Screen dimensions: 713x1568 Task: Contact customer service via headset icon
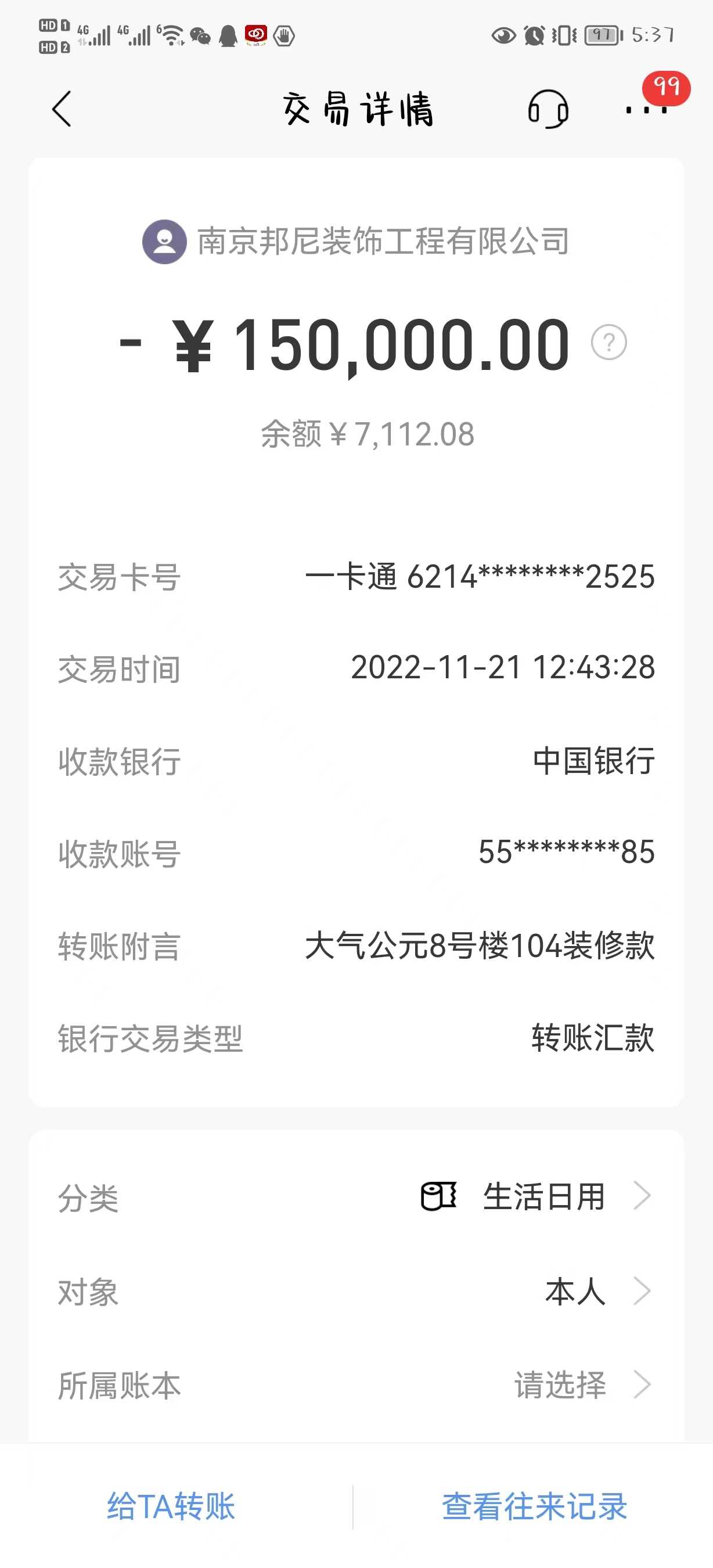coord(548,110)
